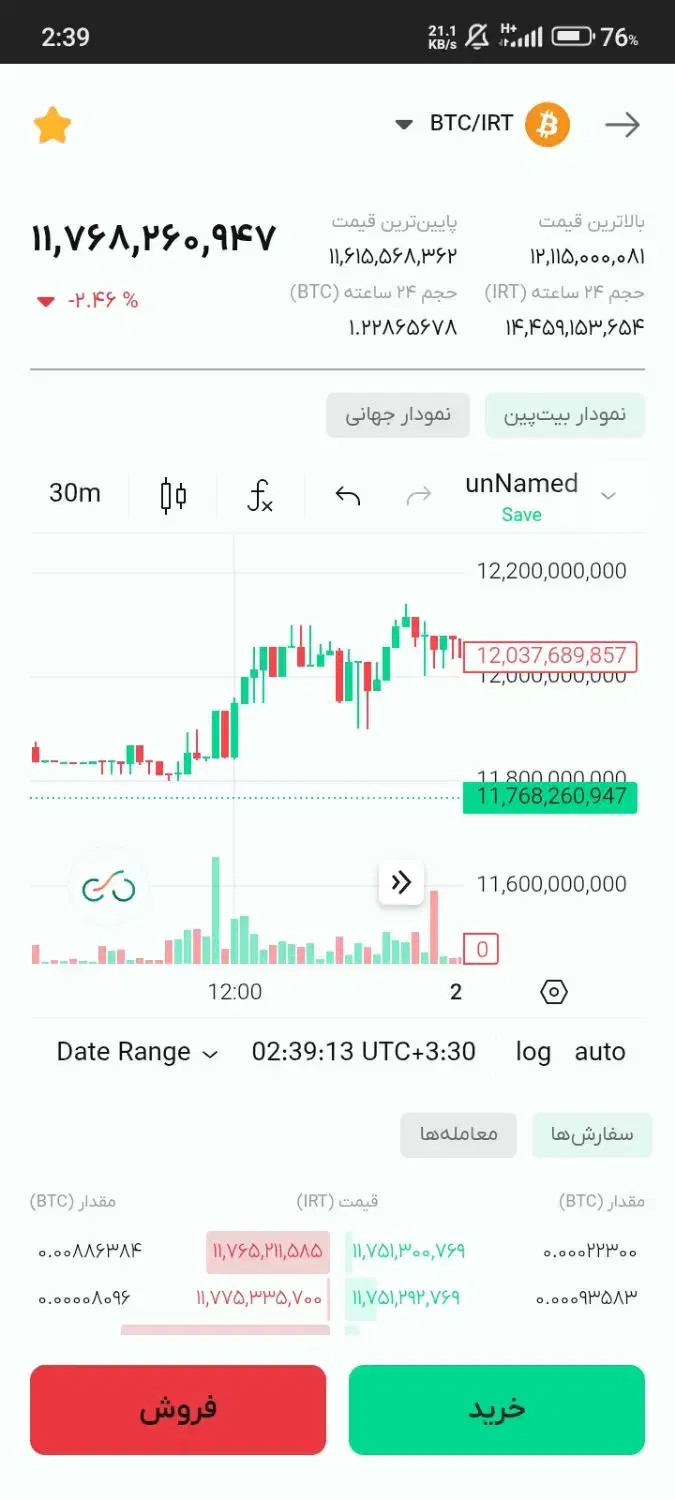The width and height of the screenshot is (675, 1500).
Task: Select the نمودار بیت‌پین chart tab
Action: 565,415
